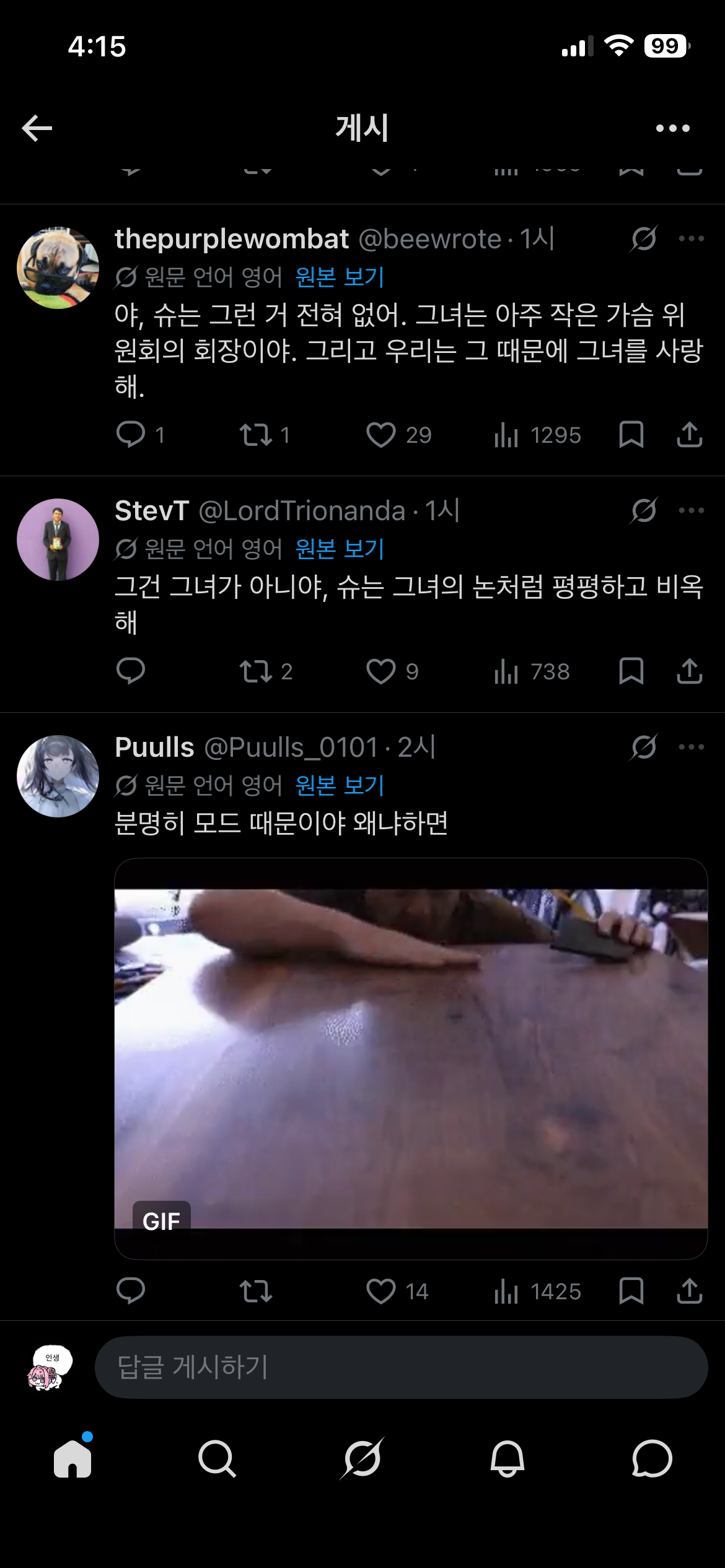The width and height of the screenshot is (725, 1568).
Task: Reply to StevT's comment
Action: (x=131, y=671)
